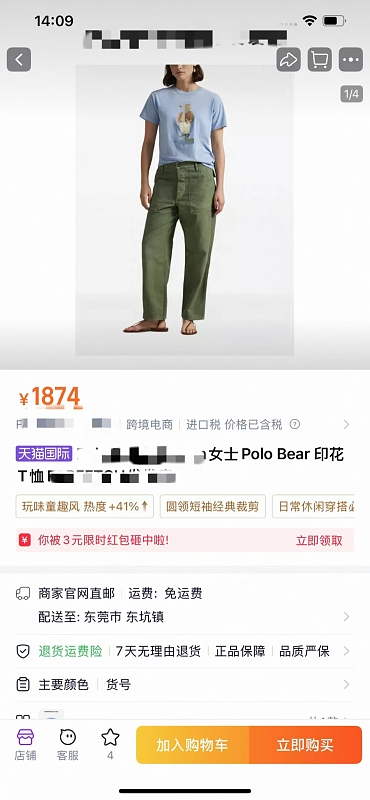Open the 主要颜色 货号 parameters row
The width and height of the screenshot is (370, 800).
(185, 684)
